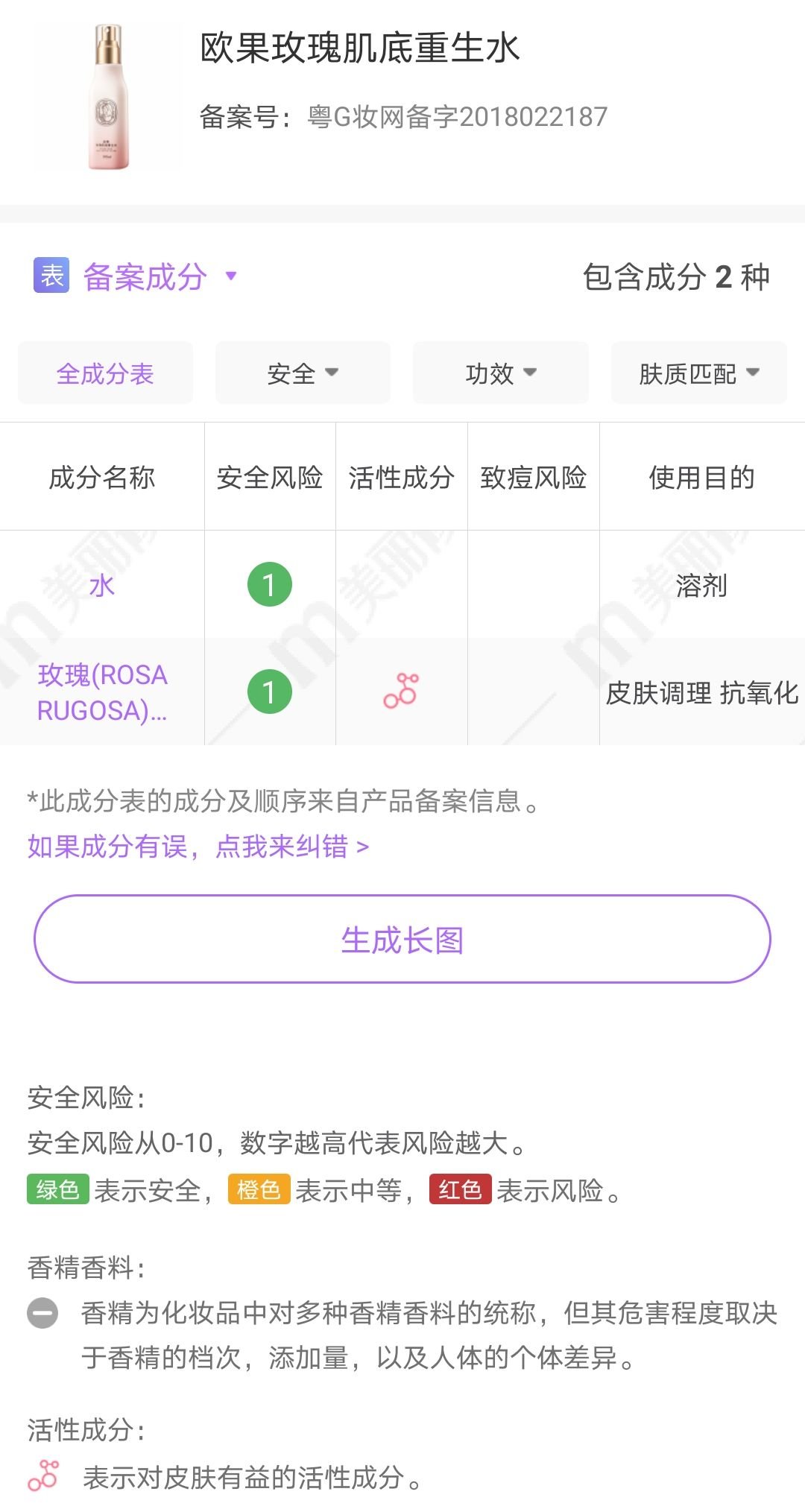805x1512 pixels.
Task: Expand the 备案成分 dropdown
Action: coord(160,277)
